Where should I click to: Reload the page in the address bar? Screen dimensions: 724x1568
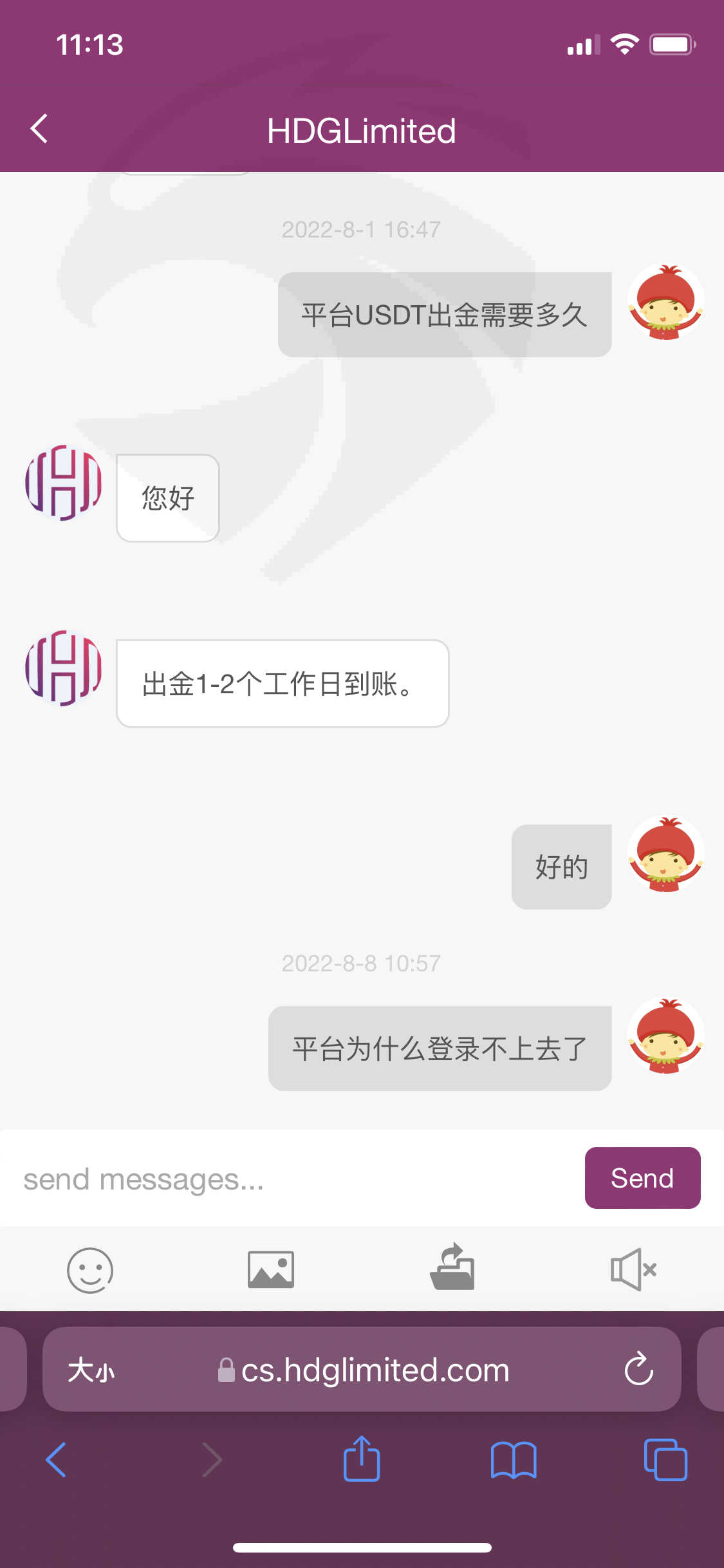[x=638, y=1369]
